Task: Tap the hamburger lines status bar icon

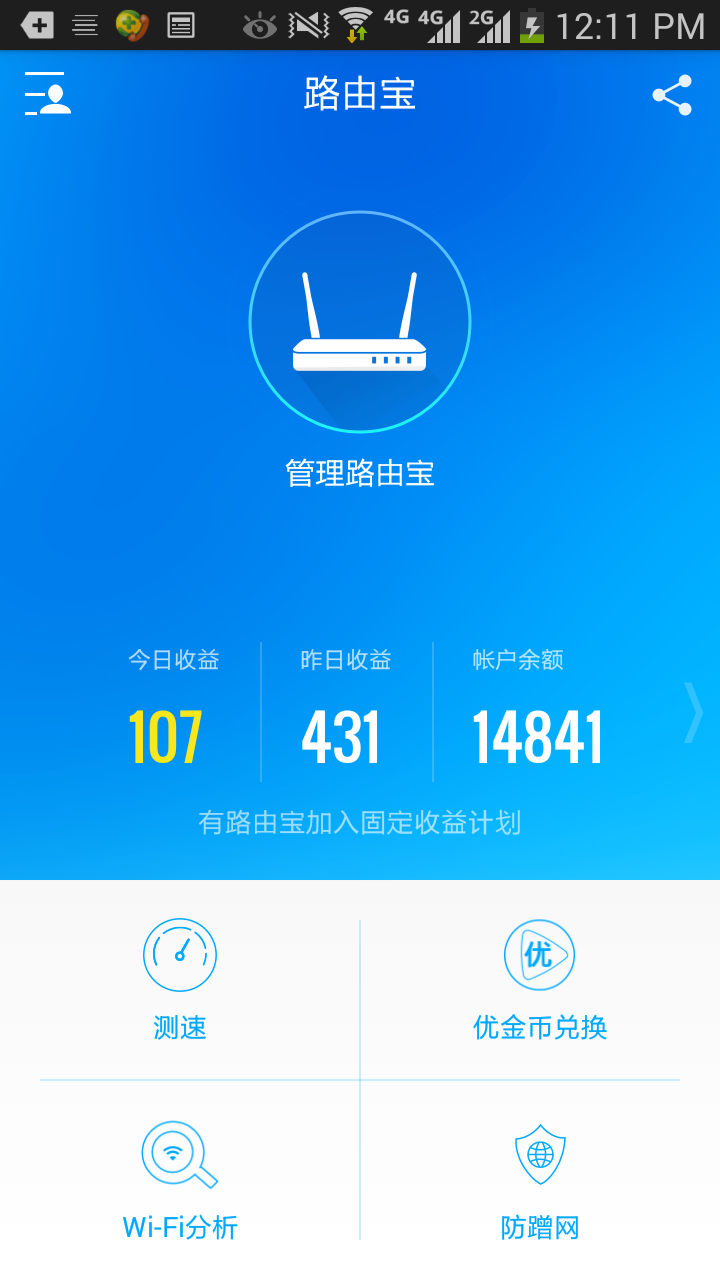Action: click(x=85, y=23)
